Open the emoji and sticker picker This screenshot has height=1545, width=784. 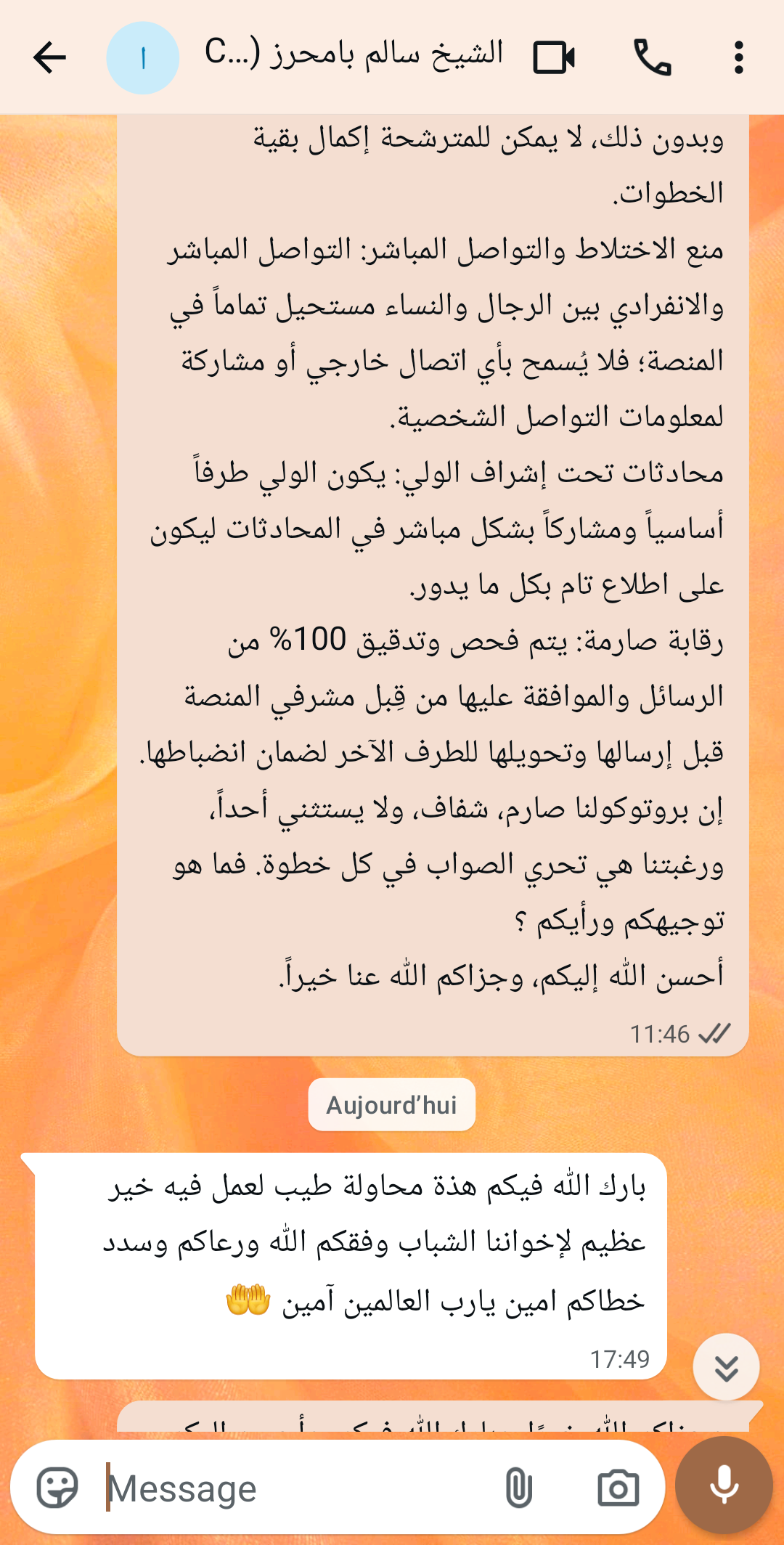(57, 1488)
